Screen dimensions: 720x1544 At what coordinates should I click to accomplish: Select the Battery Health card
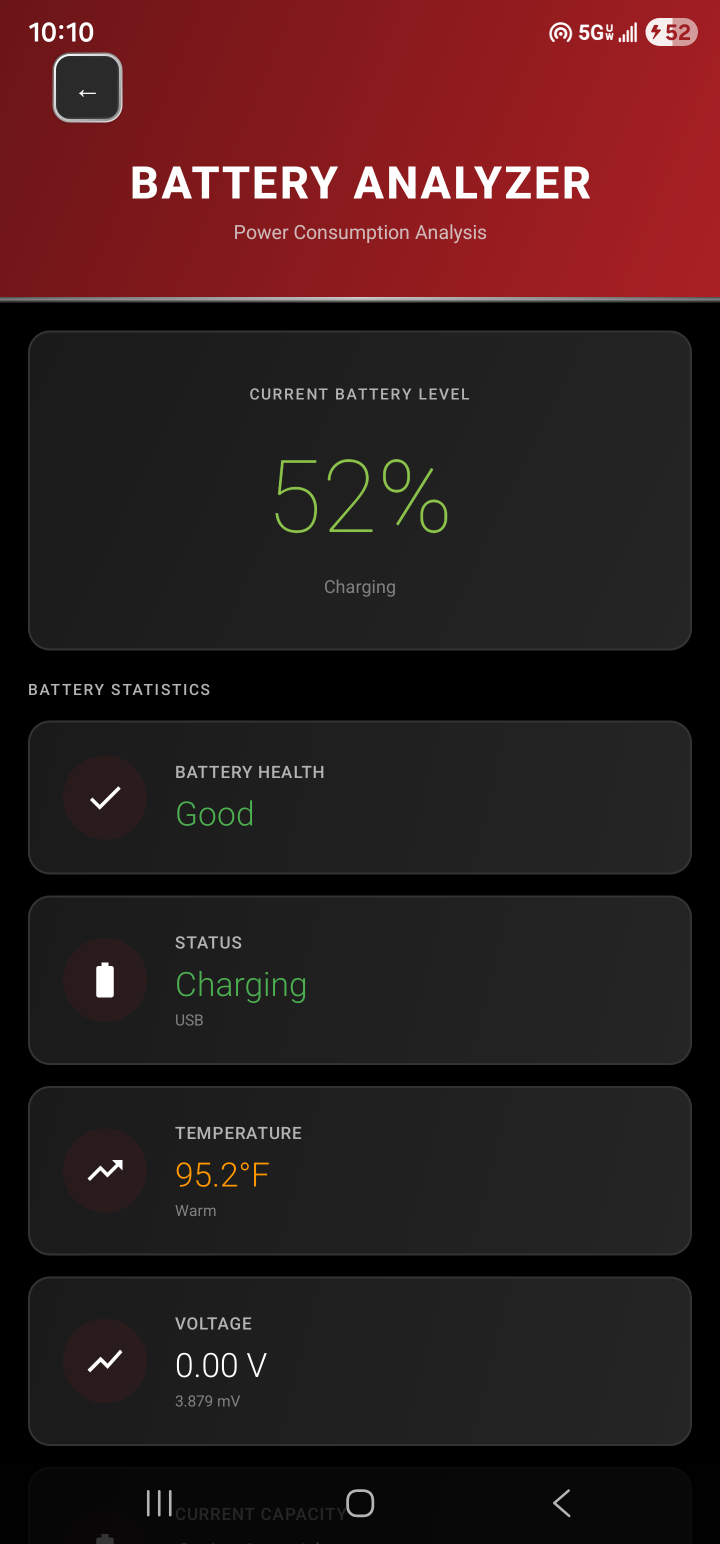360,797
